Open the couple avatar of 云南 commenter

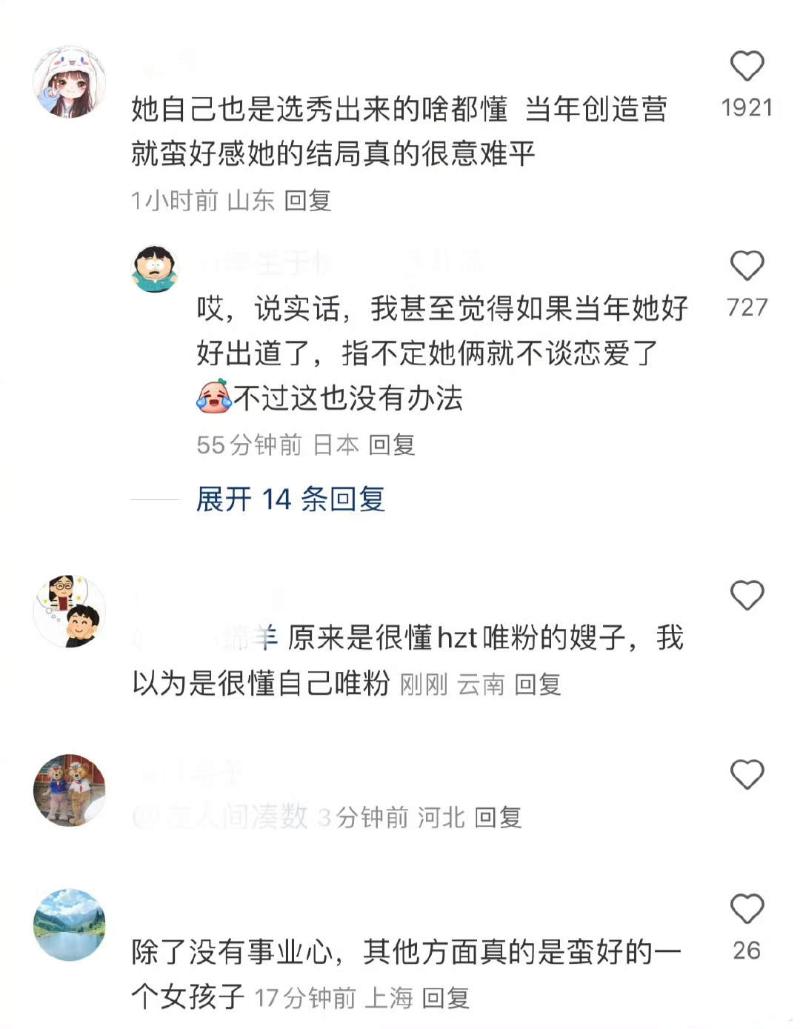tap(69, 611)
